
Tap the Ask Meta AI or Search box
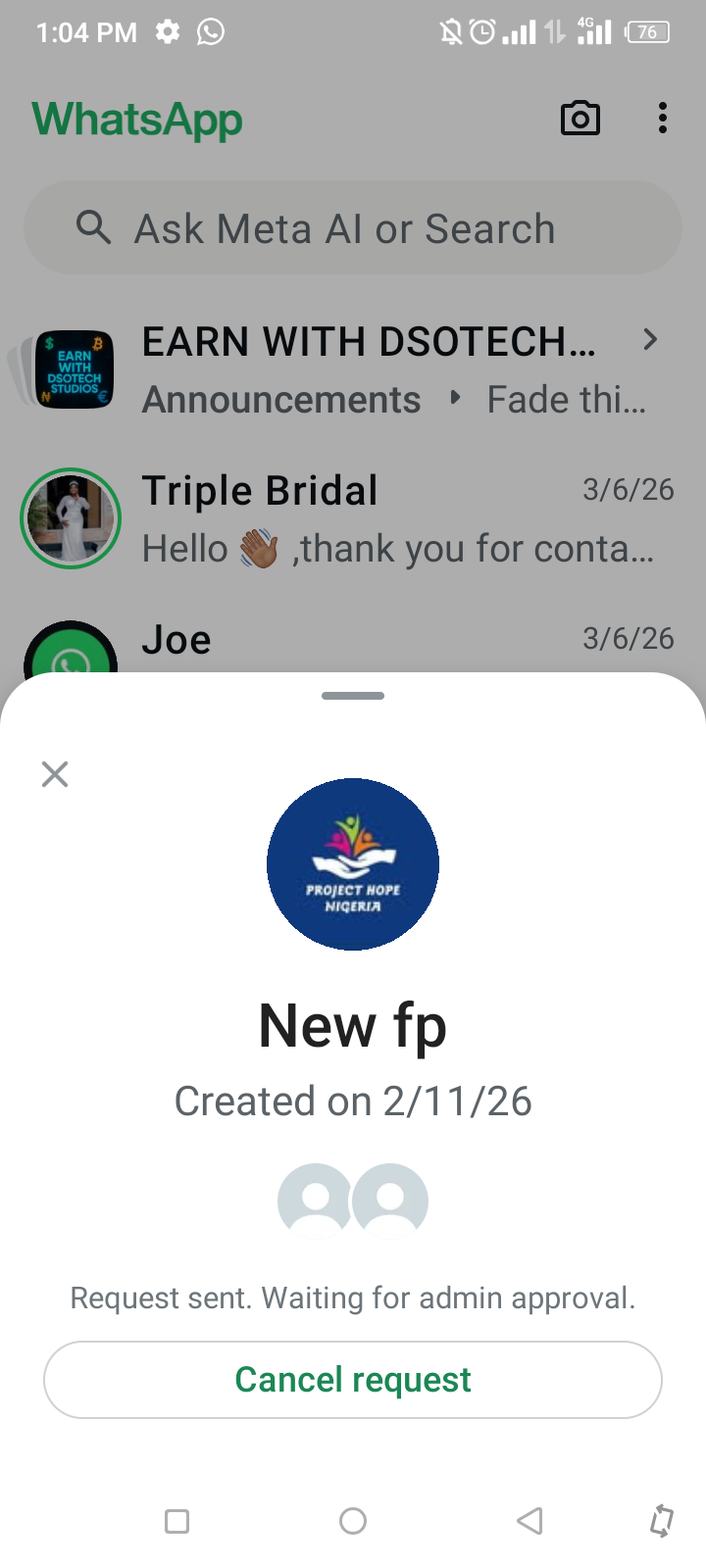click(353, 228)
